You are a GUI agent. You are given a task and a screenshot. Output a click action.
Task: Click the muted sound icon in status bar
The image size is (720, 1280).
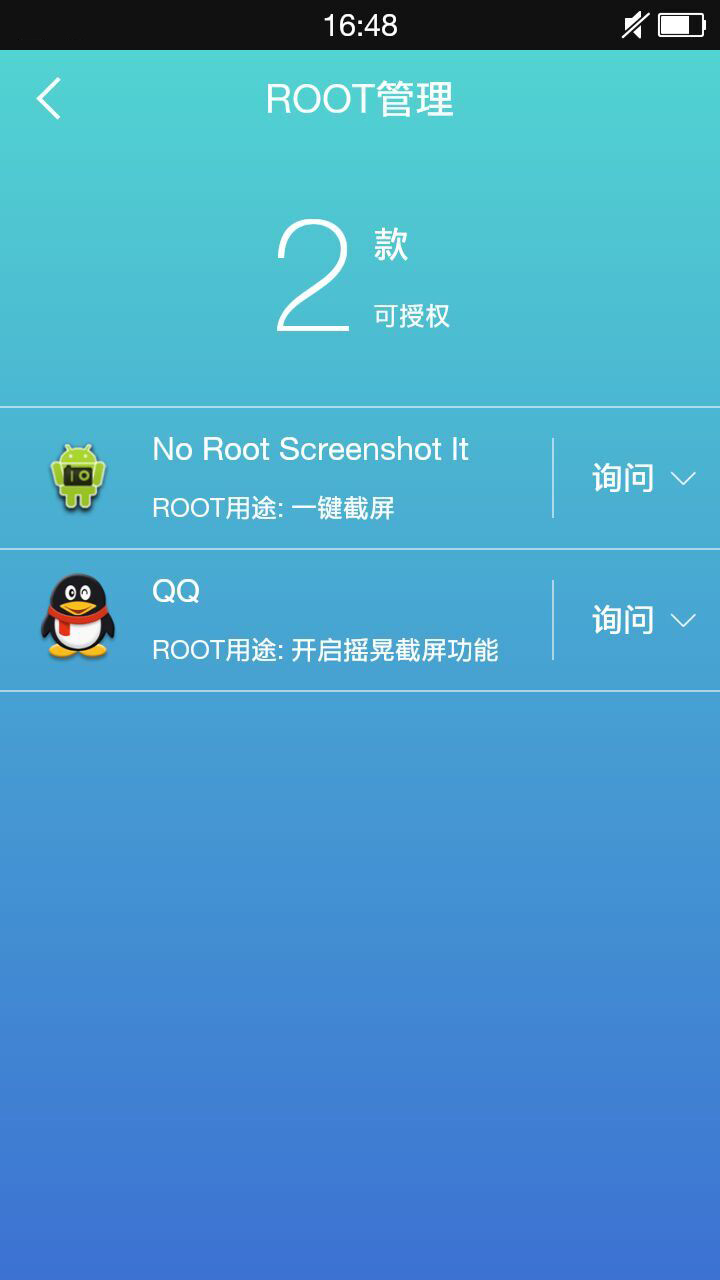pyautogui.click(x=633, y=25)
